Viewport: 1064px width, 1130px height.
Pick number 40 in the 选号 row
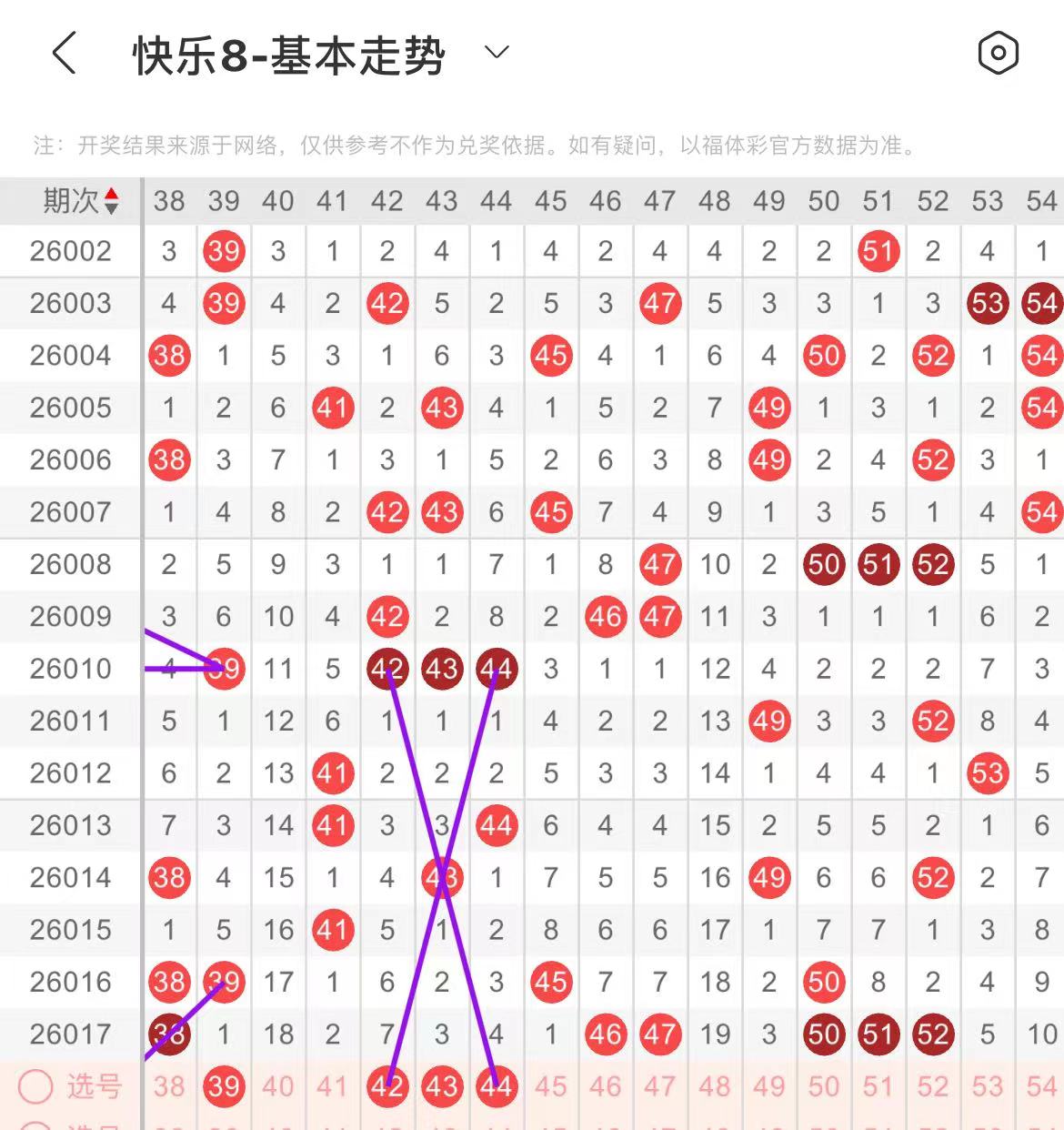pyautogui.click(x=278, y=1086)
